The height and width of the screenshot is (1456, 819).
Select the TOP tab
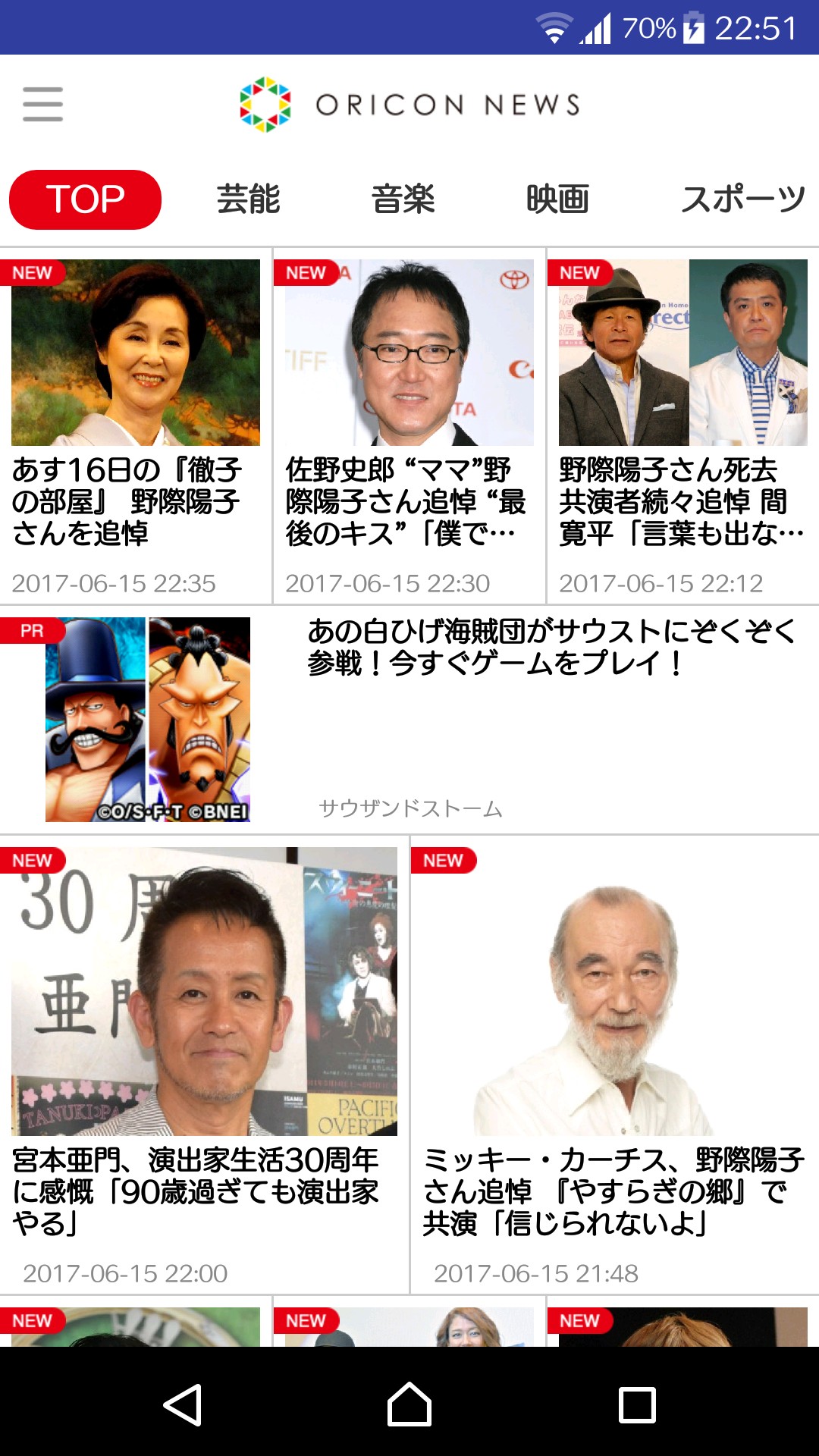click(85, 199)
